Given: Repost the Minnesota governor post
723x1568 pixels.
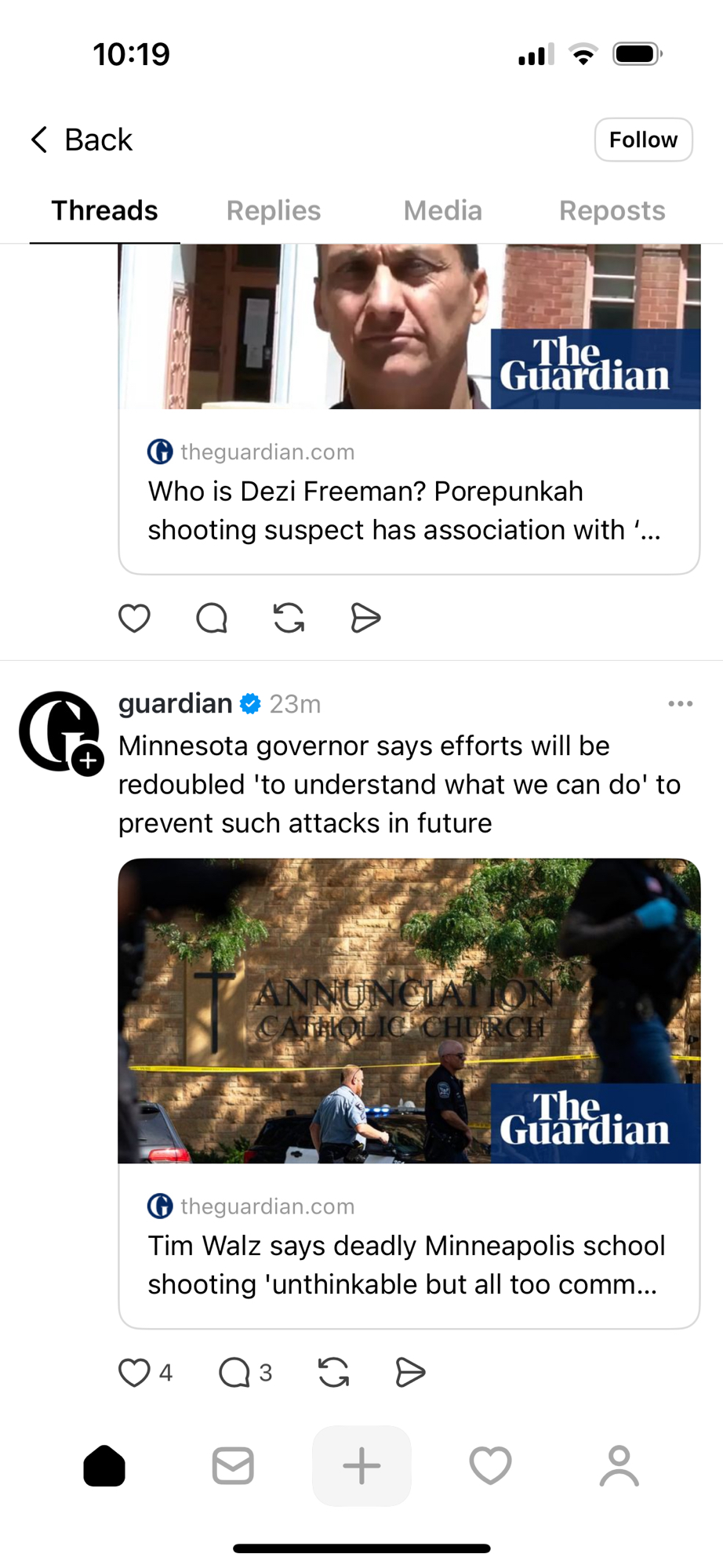Looking at the screenshot, I should [x=334, y=1373].
